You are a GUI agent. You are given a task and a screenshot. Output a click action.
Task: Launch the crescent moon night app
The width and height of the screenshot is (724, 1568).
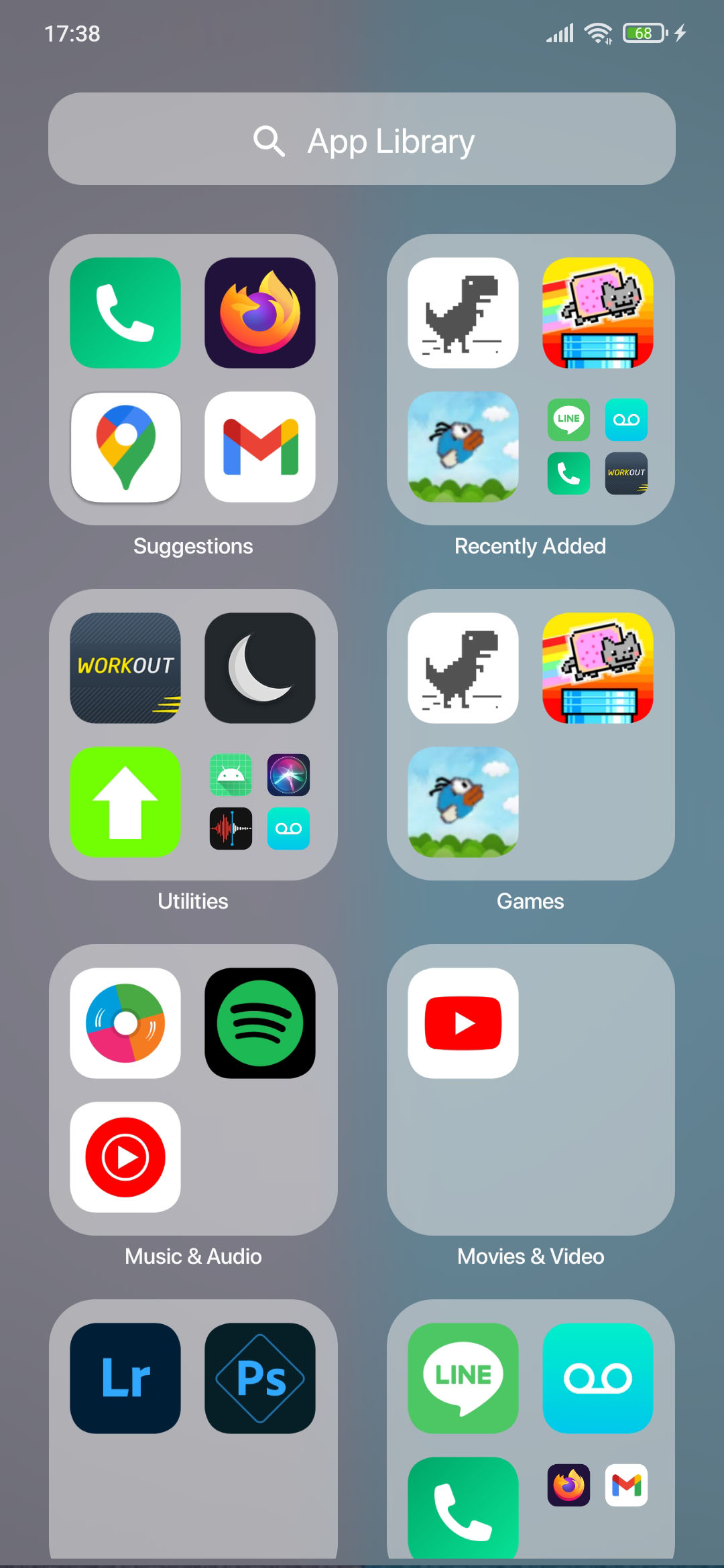pyautogui.click(x=260, y=669)
